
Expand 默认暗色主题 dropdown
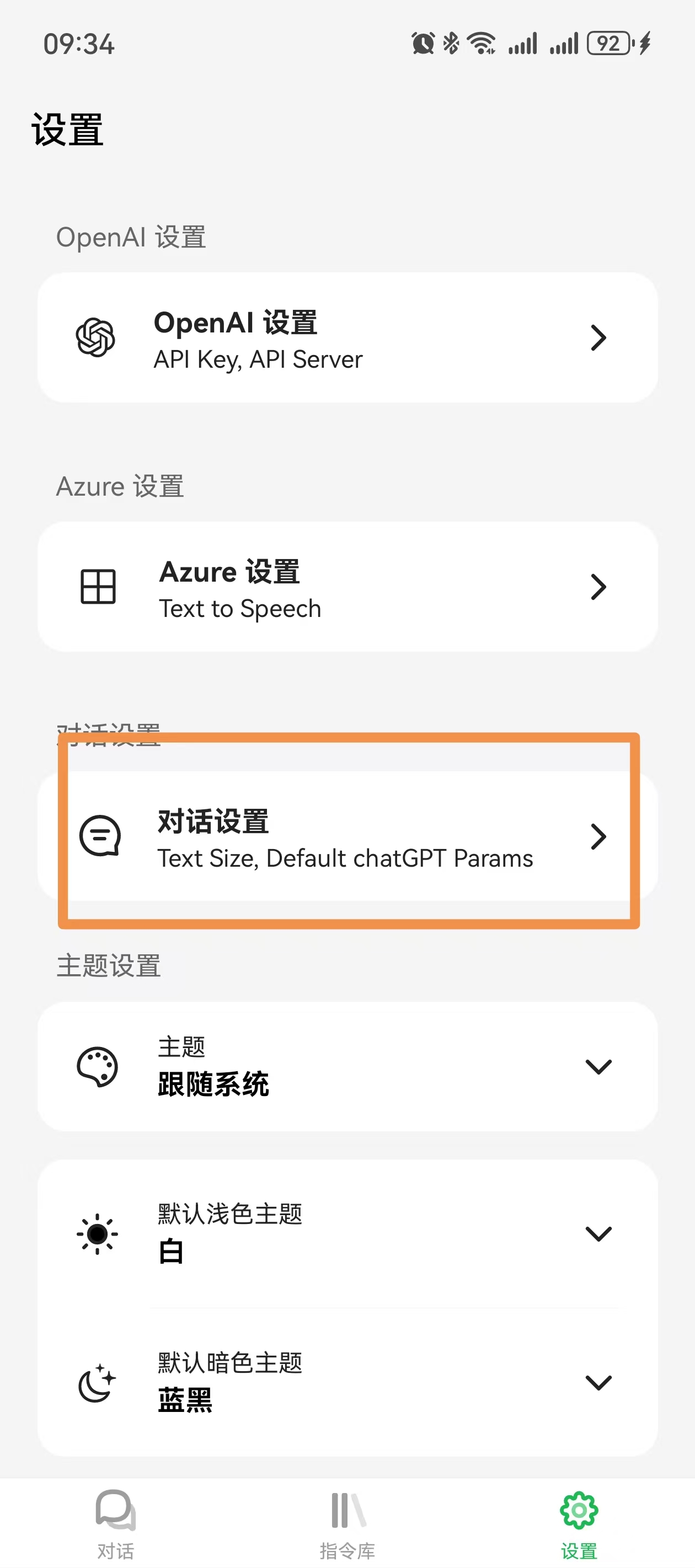pyautogui.click(x=347, y=1382)
